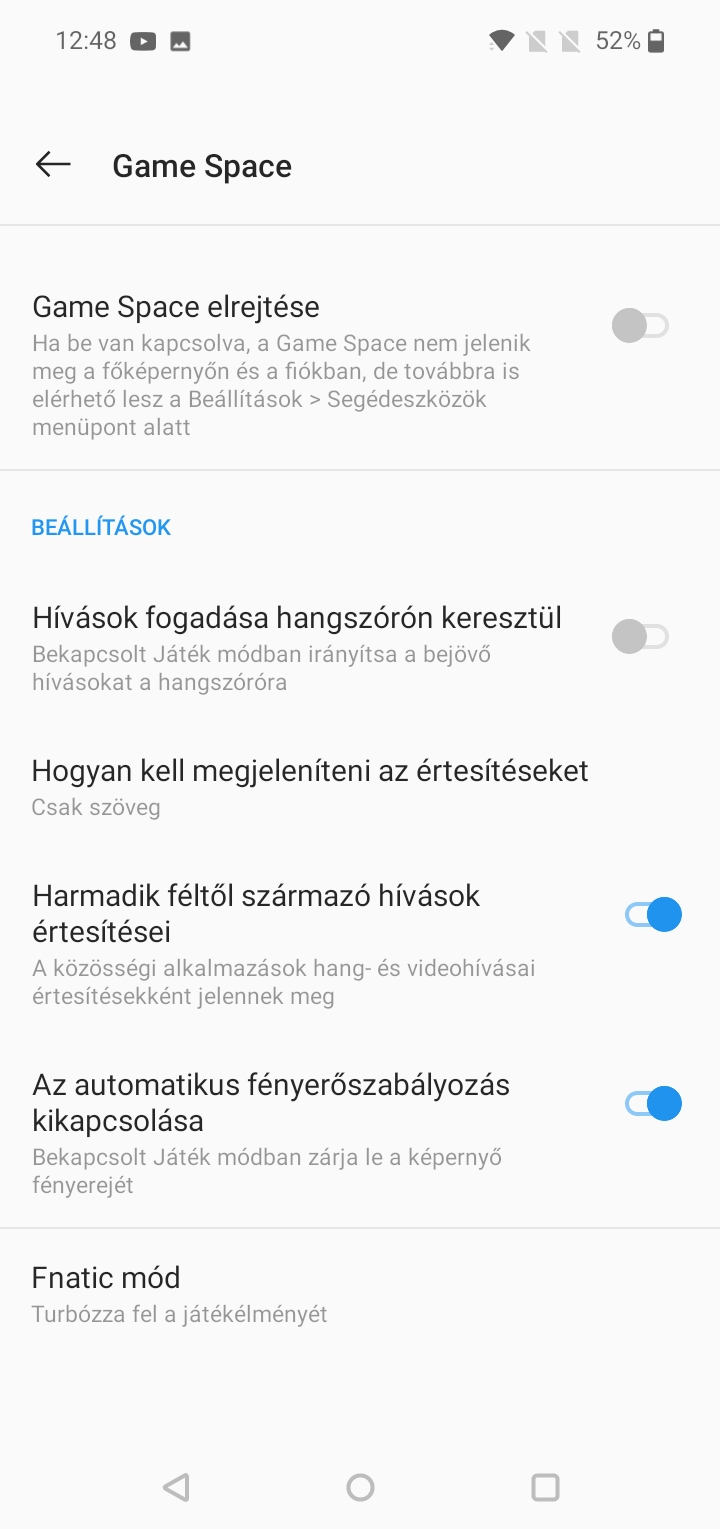Disable Harmadik féltől származó hívások értesítései
Screen dimensions: 720x1529
point(653,914)
